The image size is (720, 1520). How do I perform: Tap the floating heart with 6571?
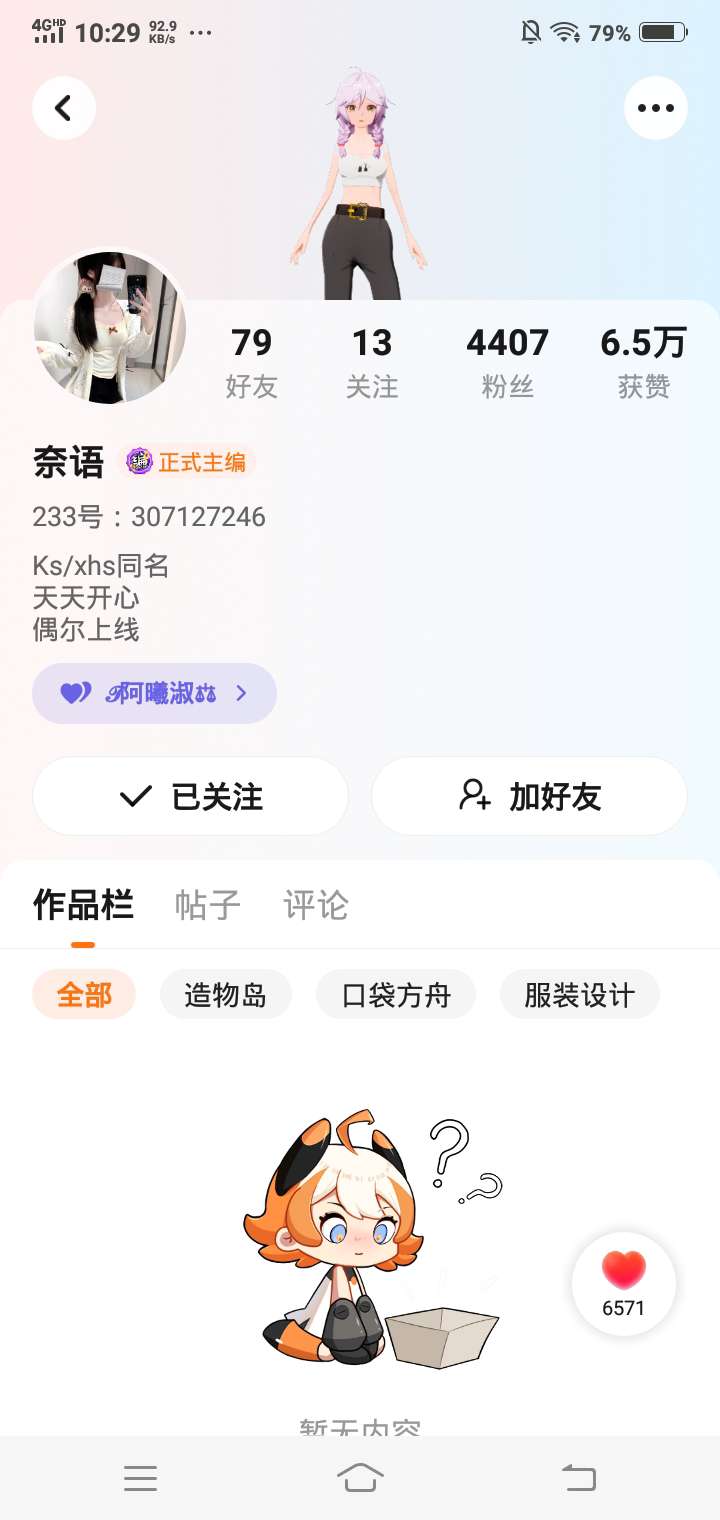coord(623,1283)
